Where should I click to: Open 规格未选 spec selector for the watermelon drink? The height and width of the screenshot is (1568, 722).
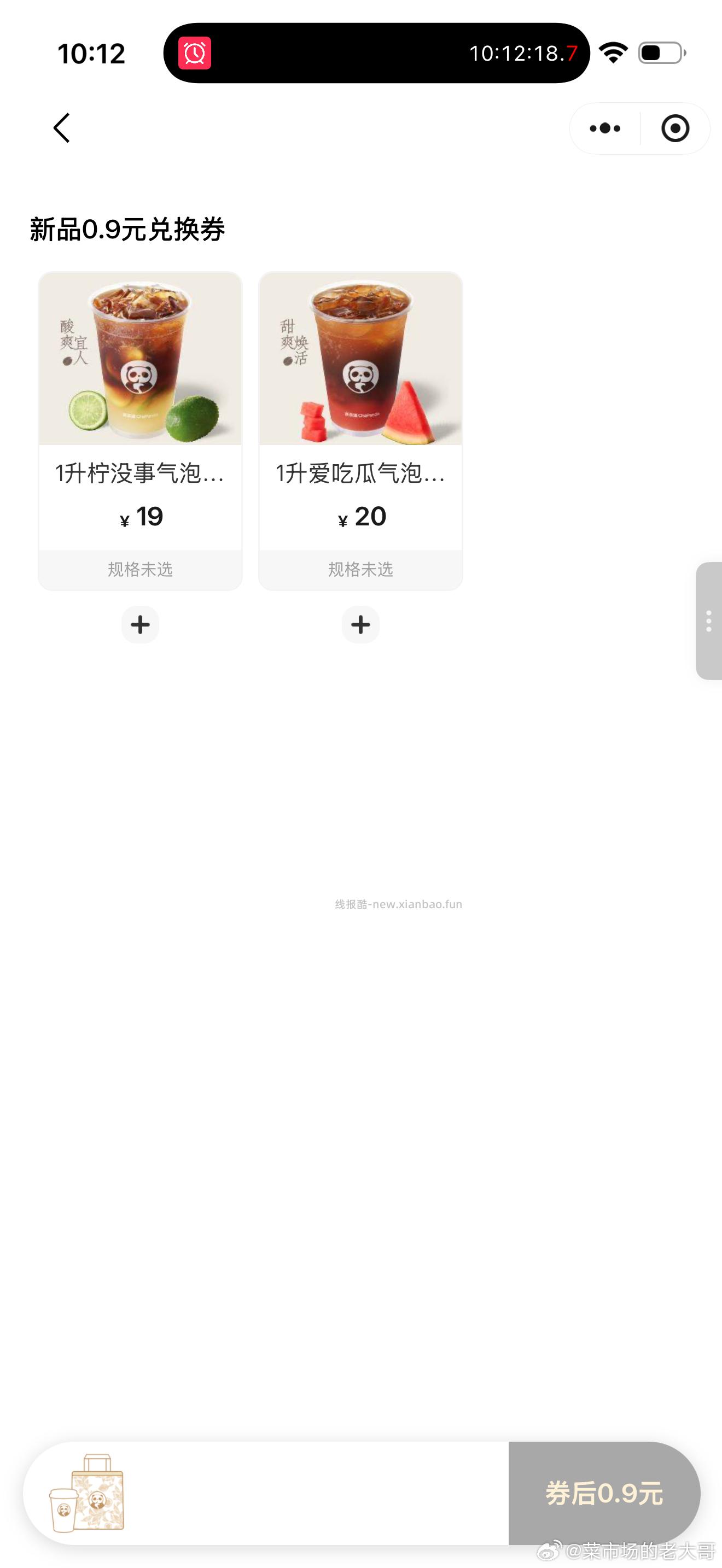pyautogui.click(x=360, y=569)
